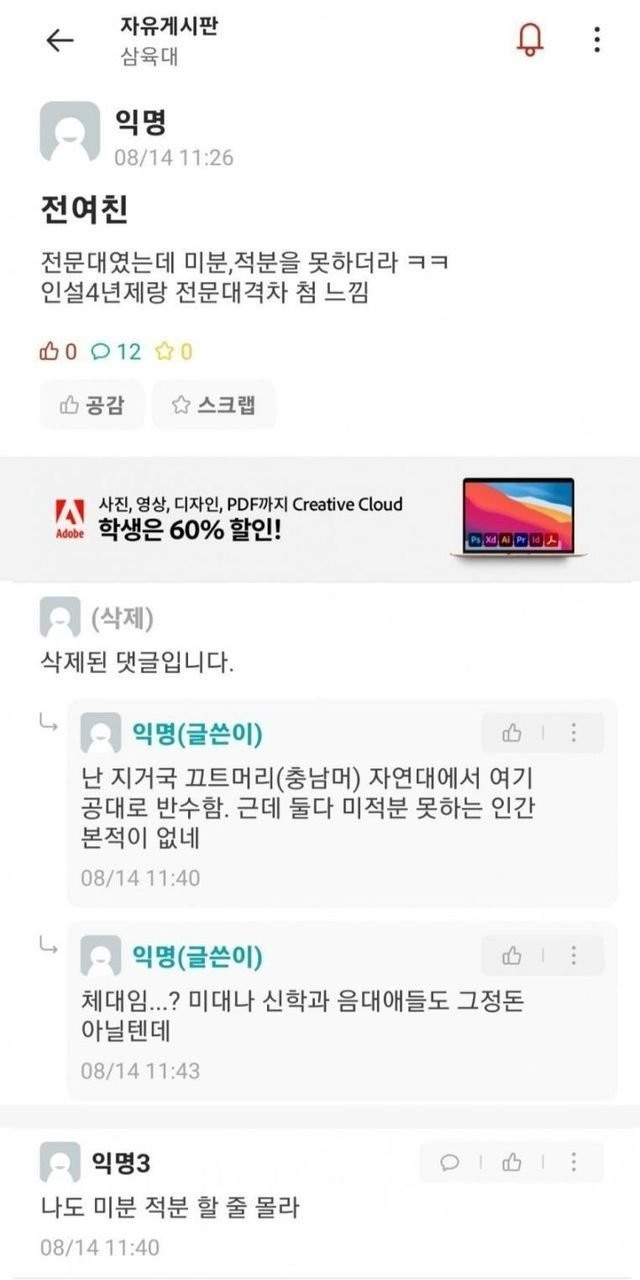Open the top-bar overflow menu
The width and height of the screenshot is (640, 1280).
[x=596, y=39]
